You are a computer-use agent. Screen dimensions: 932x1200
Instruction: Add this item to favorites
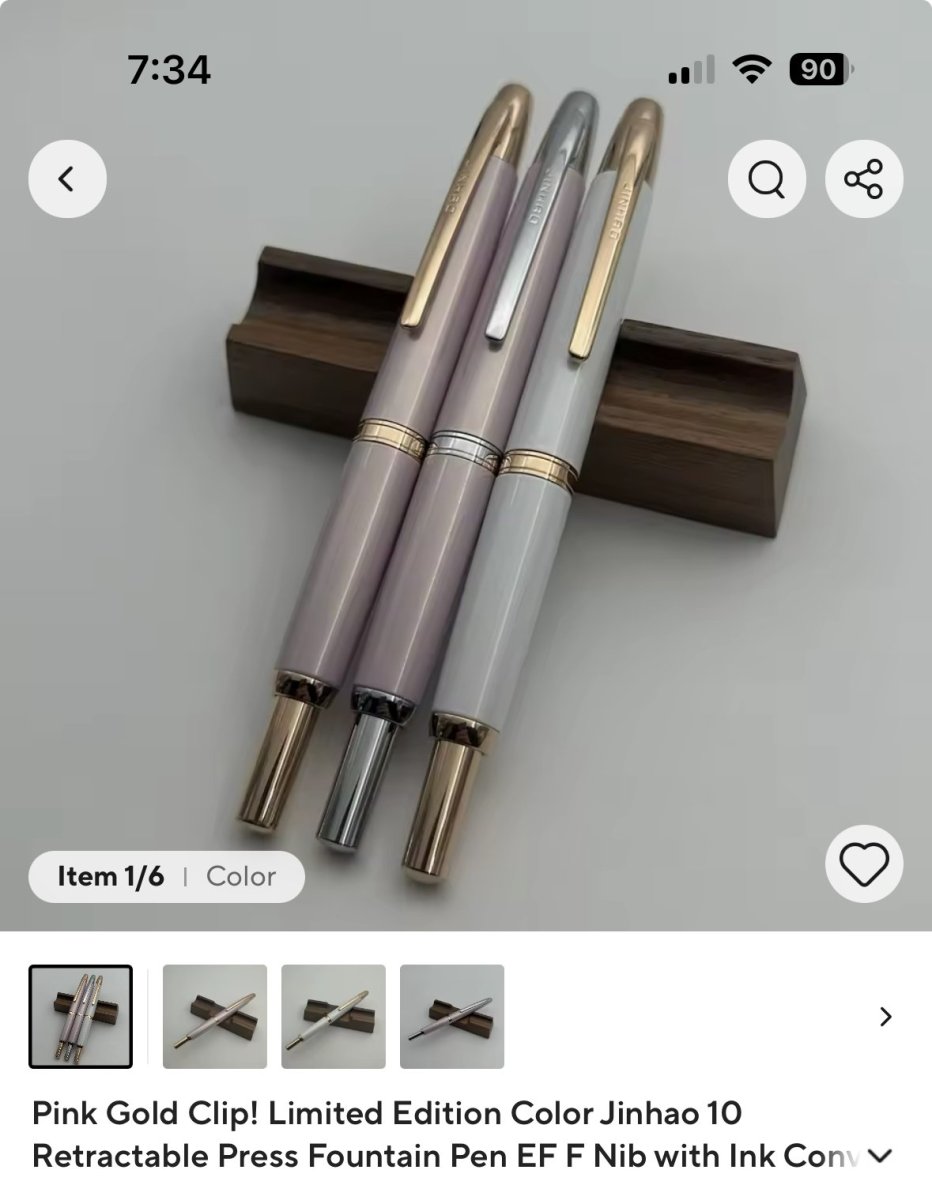(x=864, y=865)
